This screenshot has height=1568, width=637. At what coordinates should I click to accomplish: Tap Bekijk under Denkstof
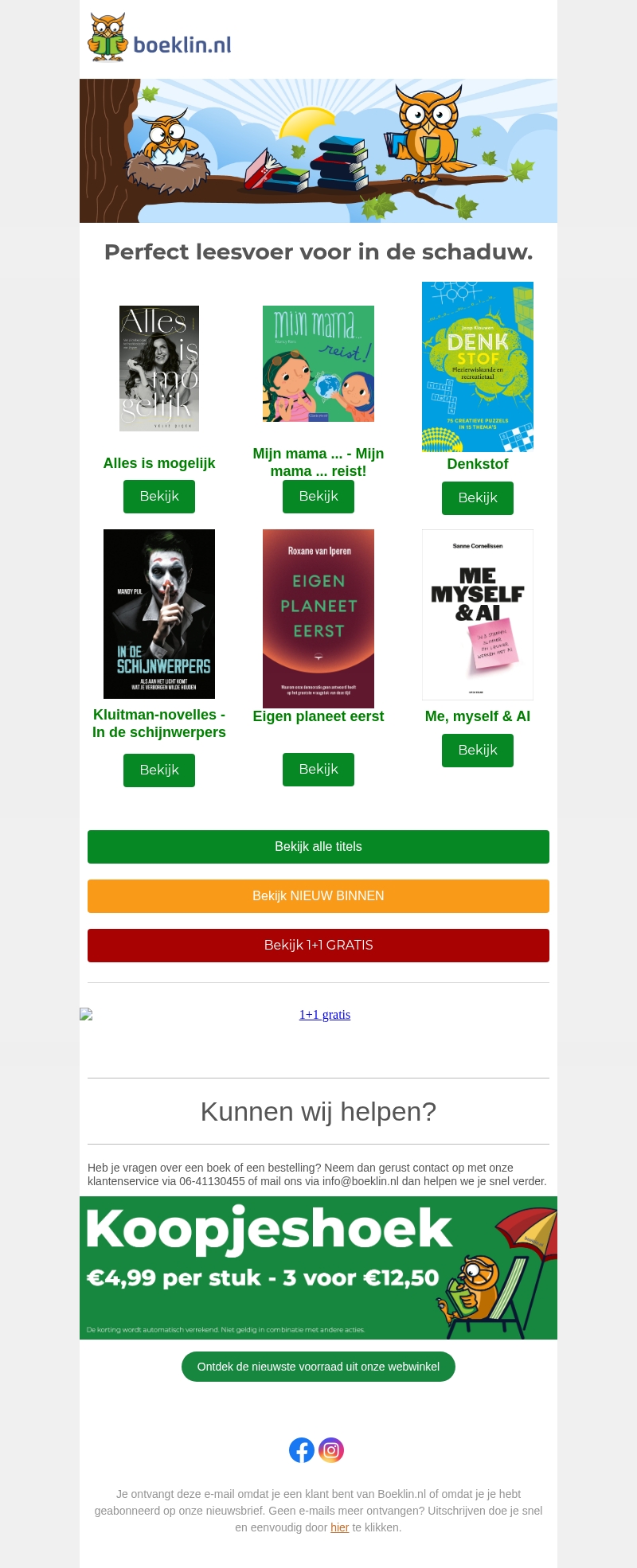(x=478, y=498)
